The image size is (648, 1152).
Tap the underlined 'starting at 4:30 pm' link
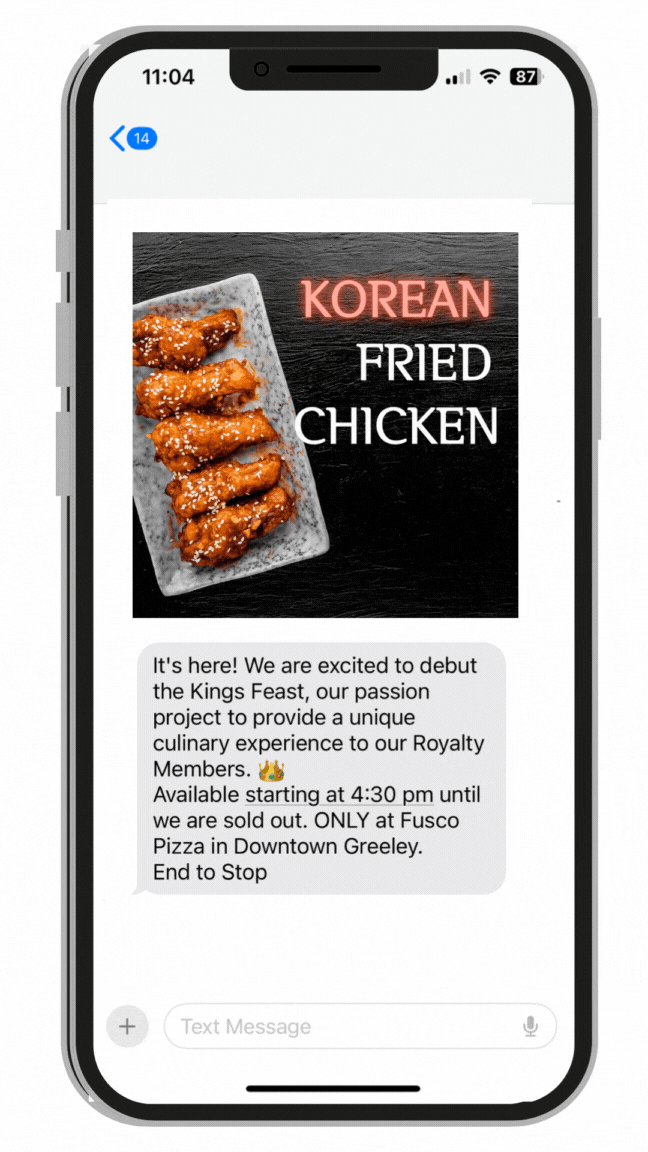click(x=339, y=794)
